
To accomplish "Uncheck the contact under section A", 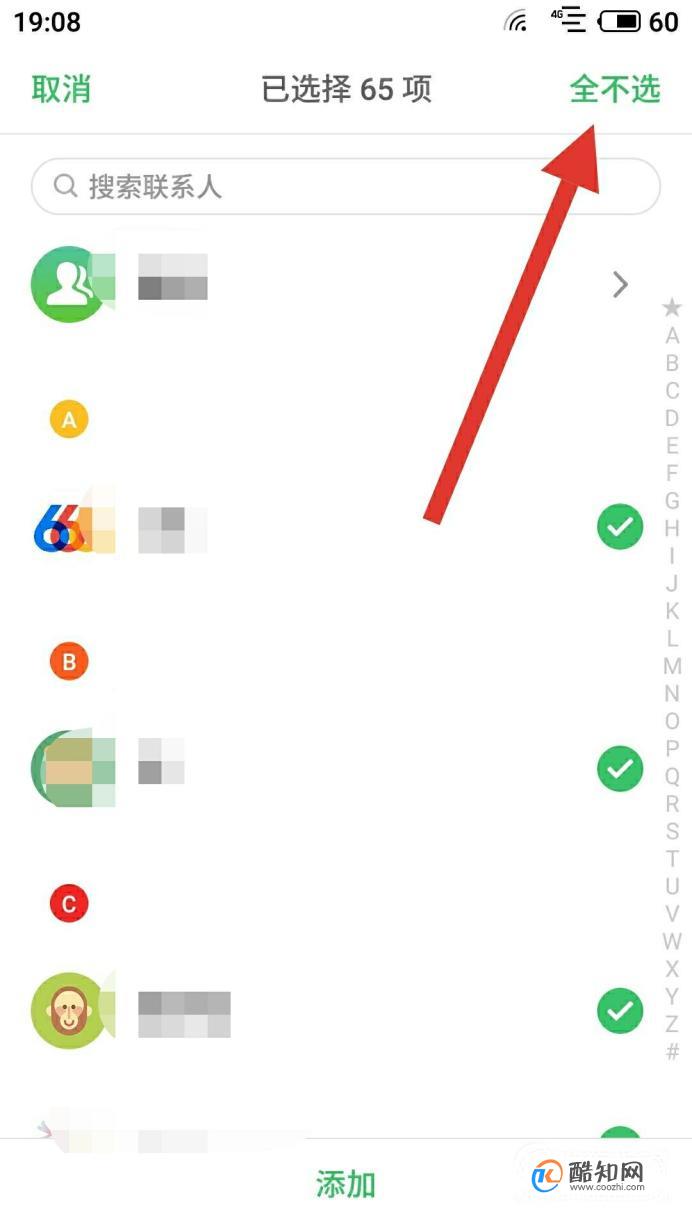I will point(620,527).
